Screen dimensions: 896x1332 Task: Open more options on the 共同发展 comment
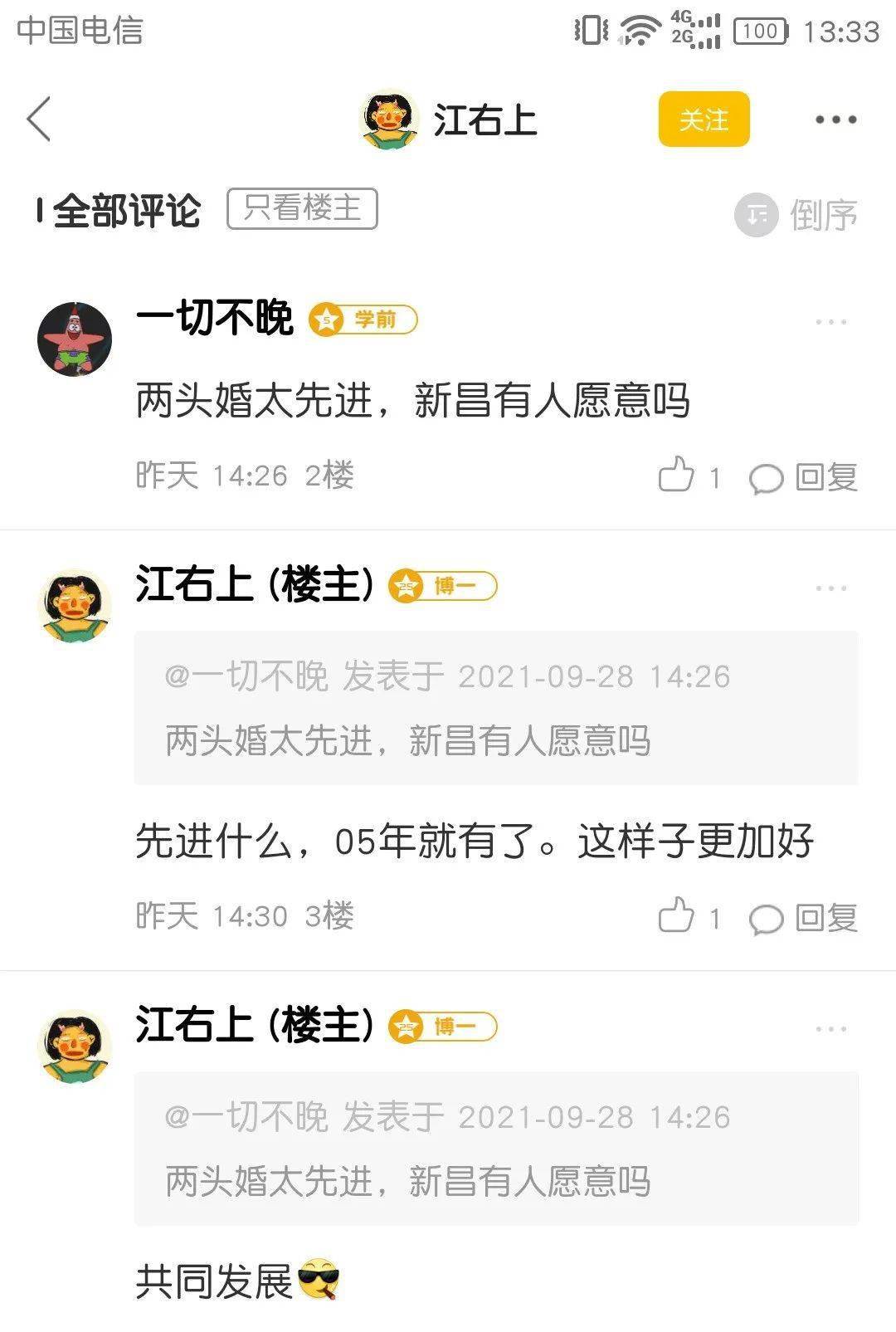(x=830, y=1029)
